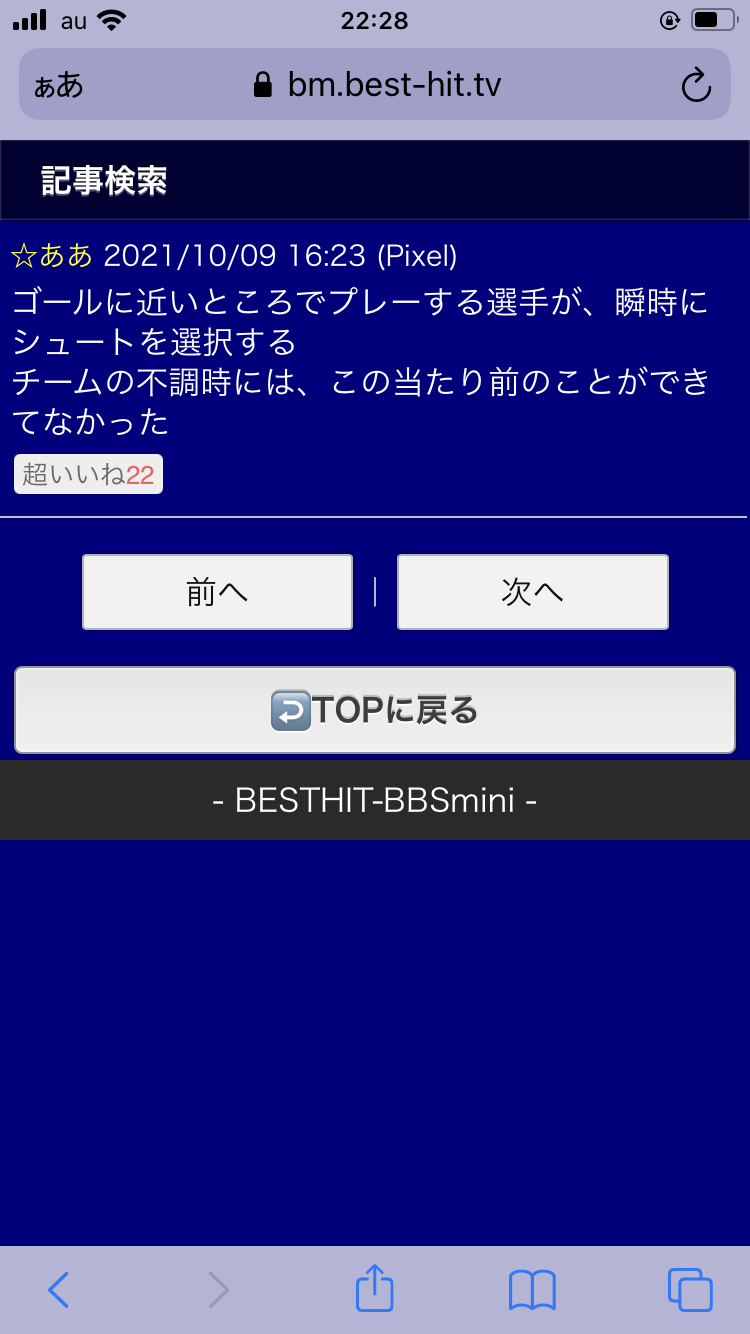Go to the previous post with 前へ
Viewport: 750px width, 1334px height.
tap(217, 592)
